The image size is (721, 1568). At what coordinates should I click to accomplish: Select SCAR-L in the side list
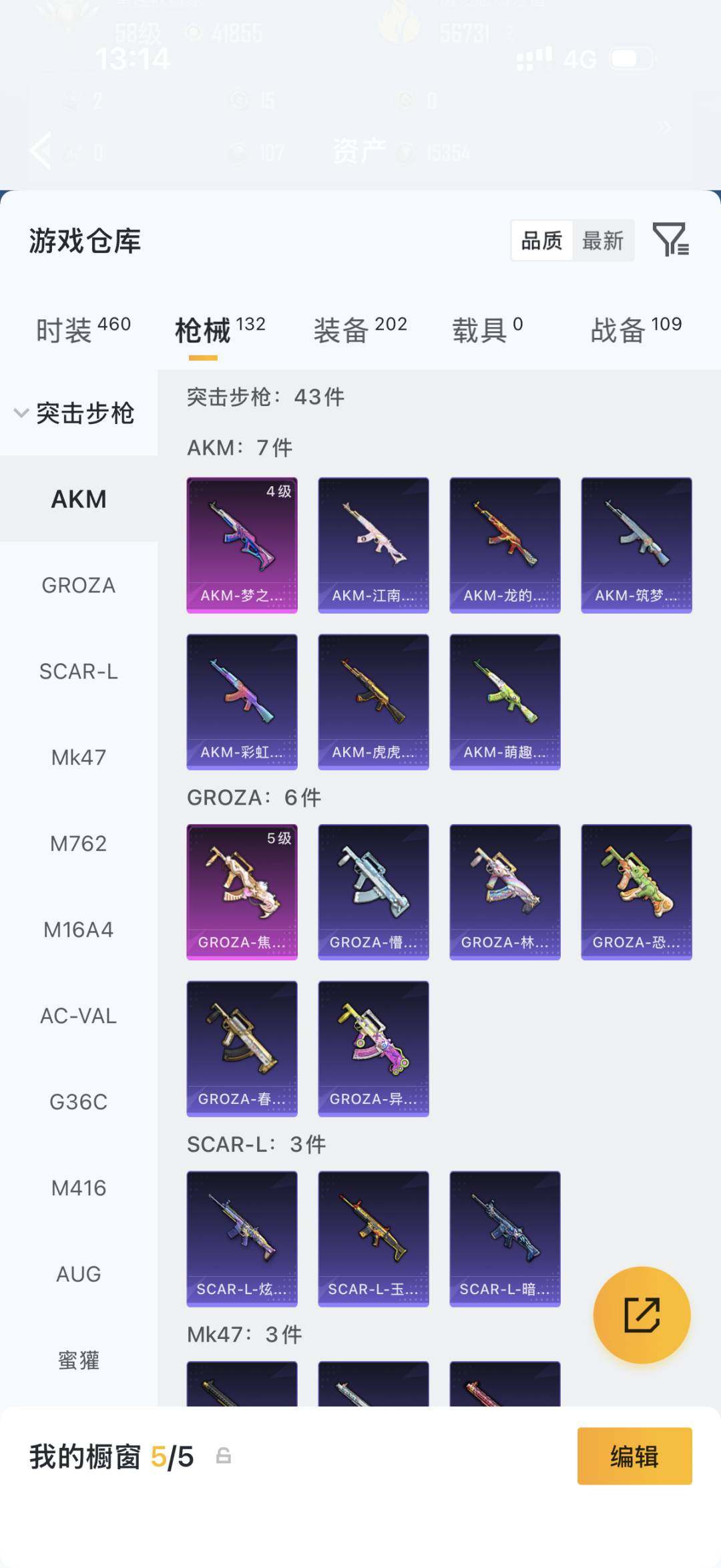[x=79, y=672]
